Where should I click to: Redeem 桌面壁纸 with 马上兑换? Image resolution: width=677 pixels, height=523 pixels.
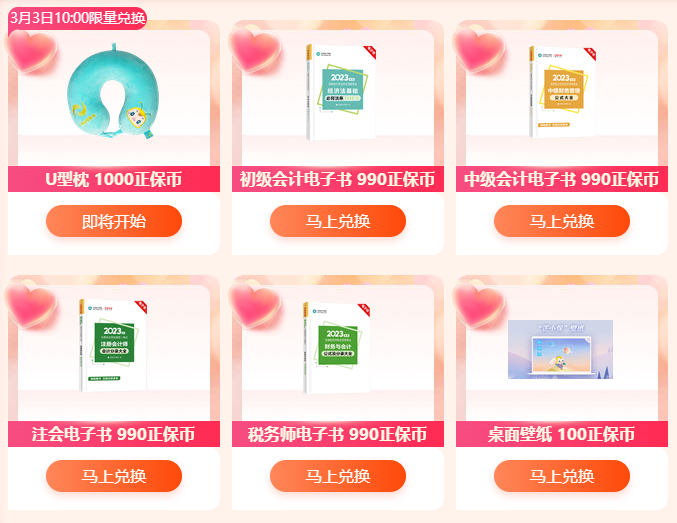(562, 476)
